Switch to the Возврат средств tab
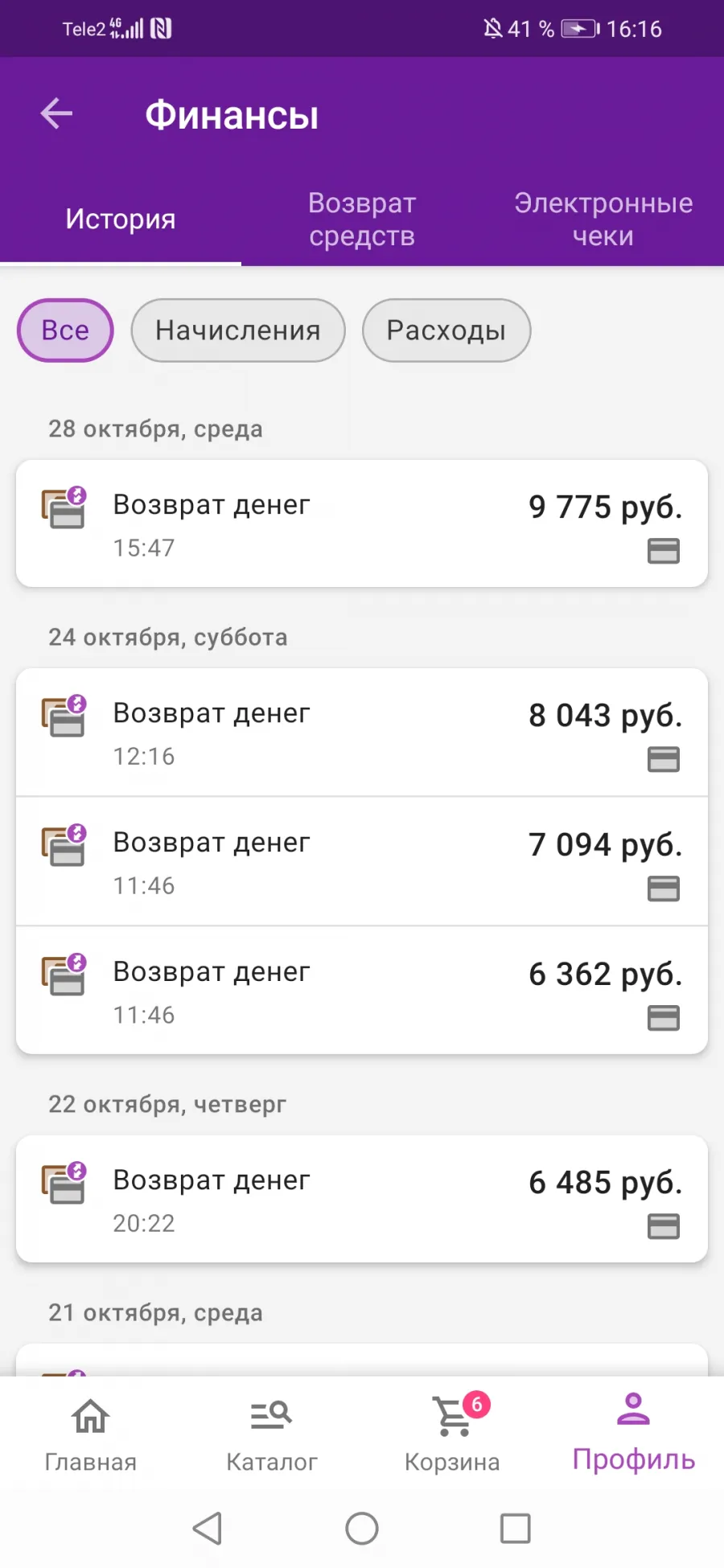 tap(362, 219)
